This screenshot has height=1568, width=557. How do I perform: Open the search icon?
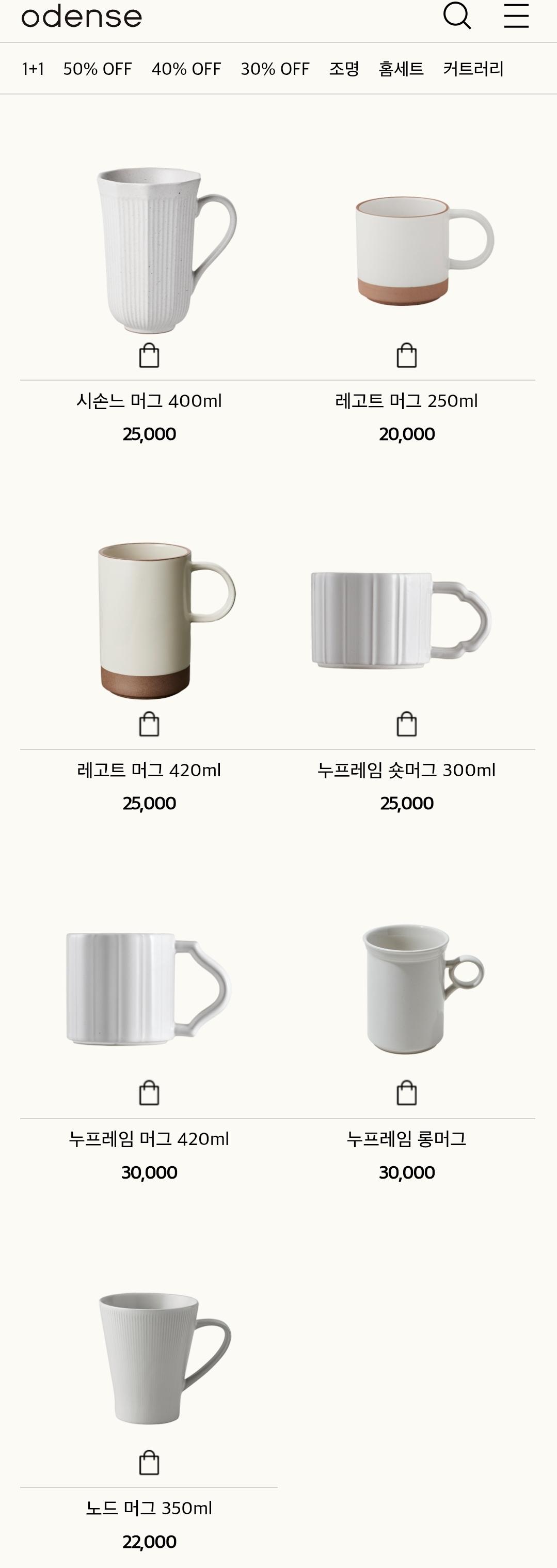(457, 15)
